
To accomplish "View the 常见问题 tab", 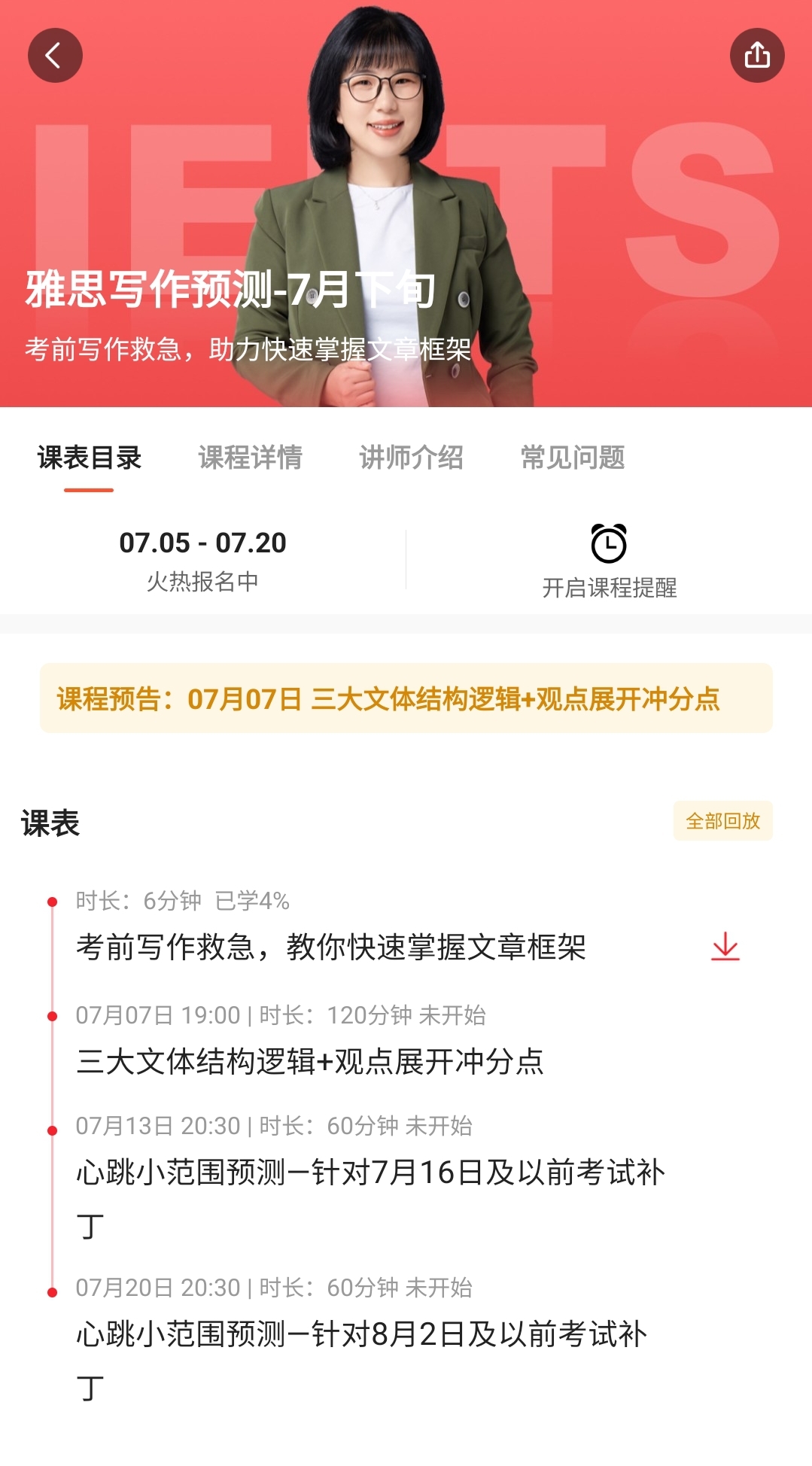I will click(x=573, y=458).
